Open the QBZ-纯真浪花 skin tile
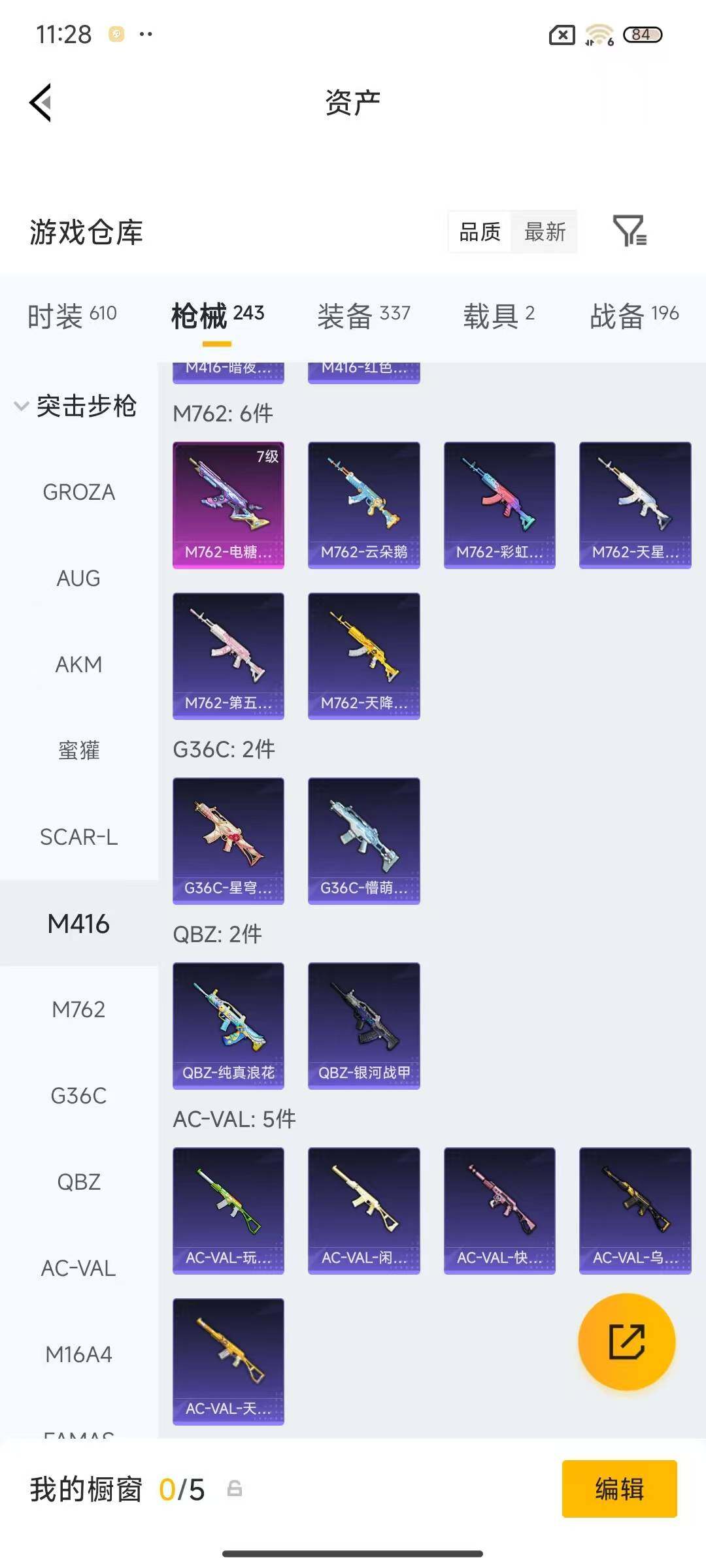The width and height of the screenshot is (706, 1568). tap(228, 1025)
